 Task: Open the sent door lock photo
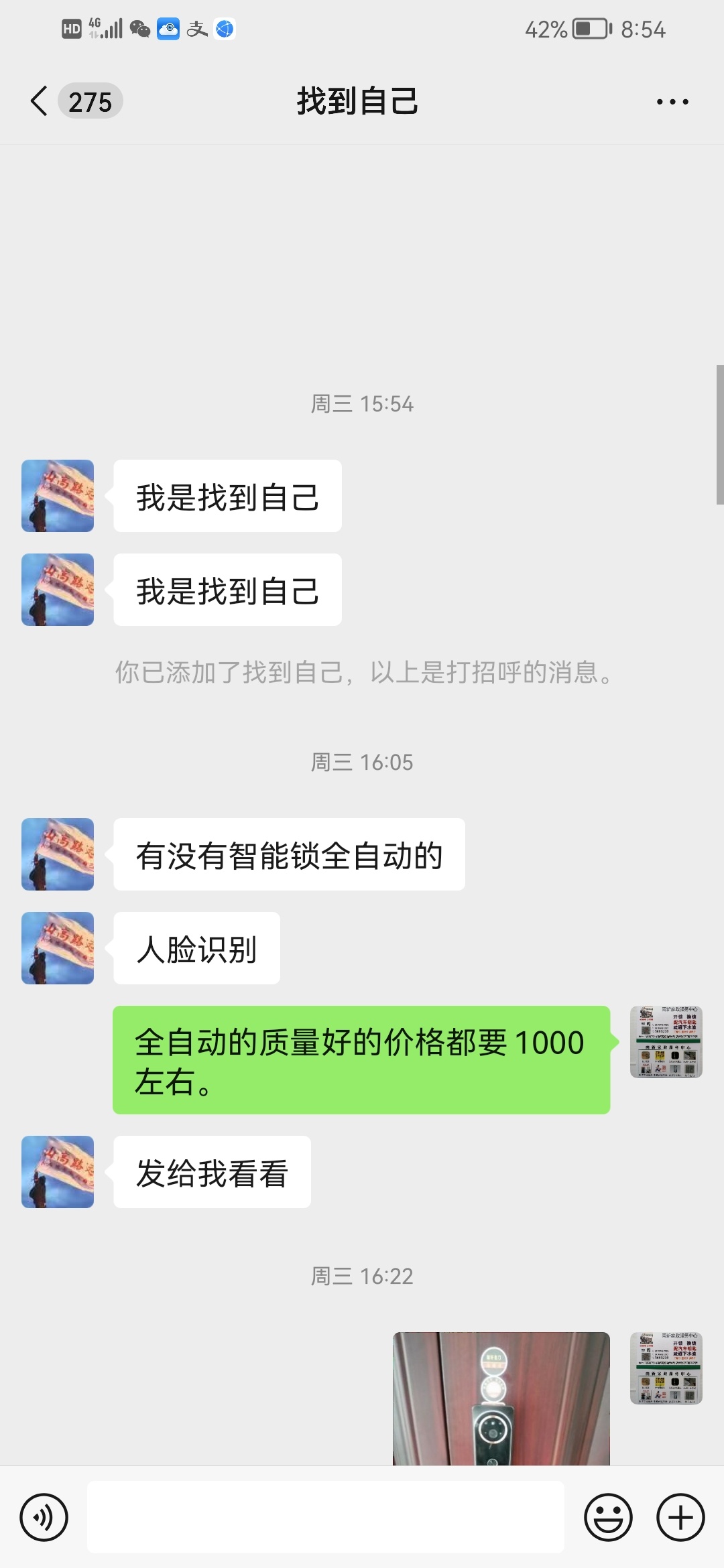[x=501, y=1398]
